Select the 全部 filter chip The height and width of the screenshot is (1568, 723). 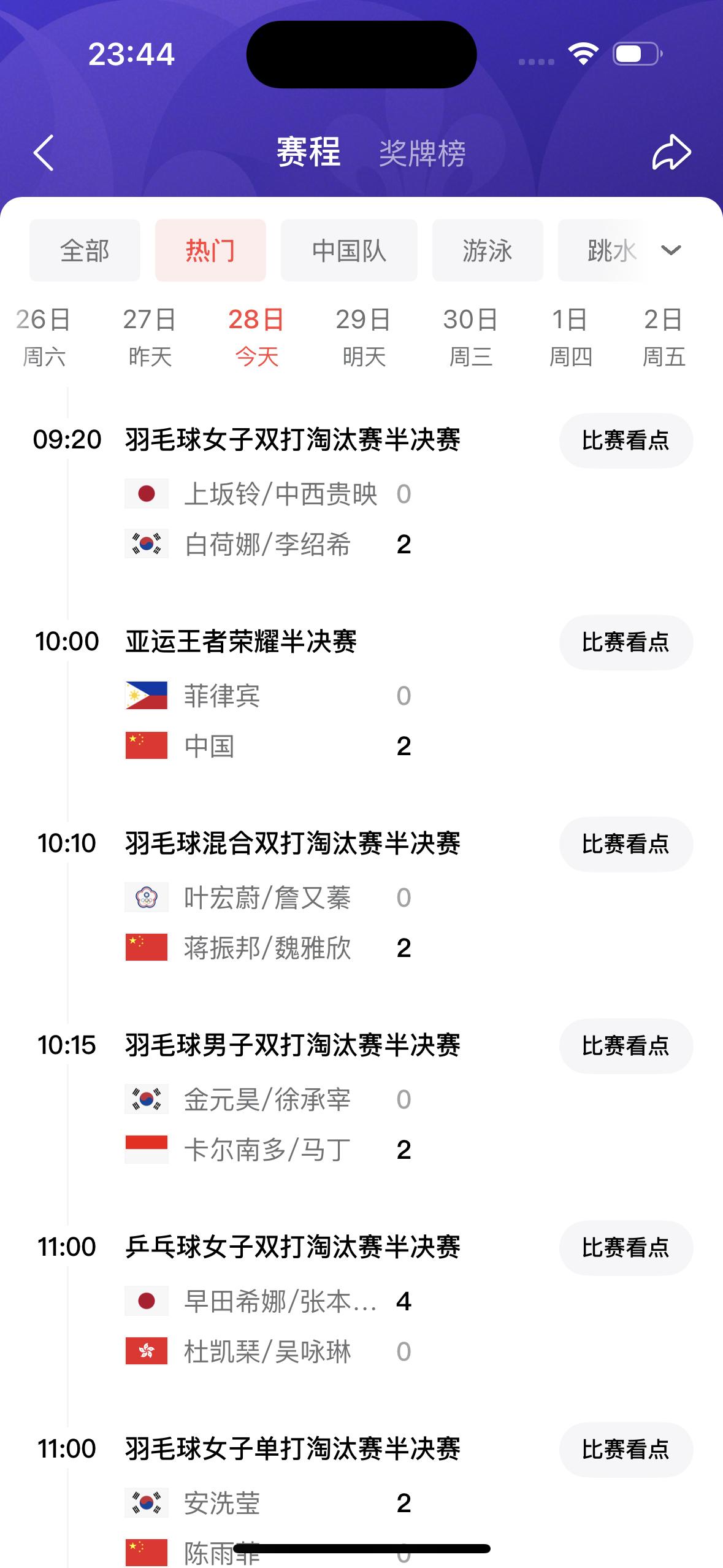pyautogui.click(x=85, y=250)
